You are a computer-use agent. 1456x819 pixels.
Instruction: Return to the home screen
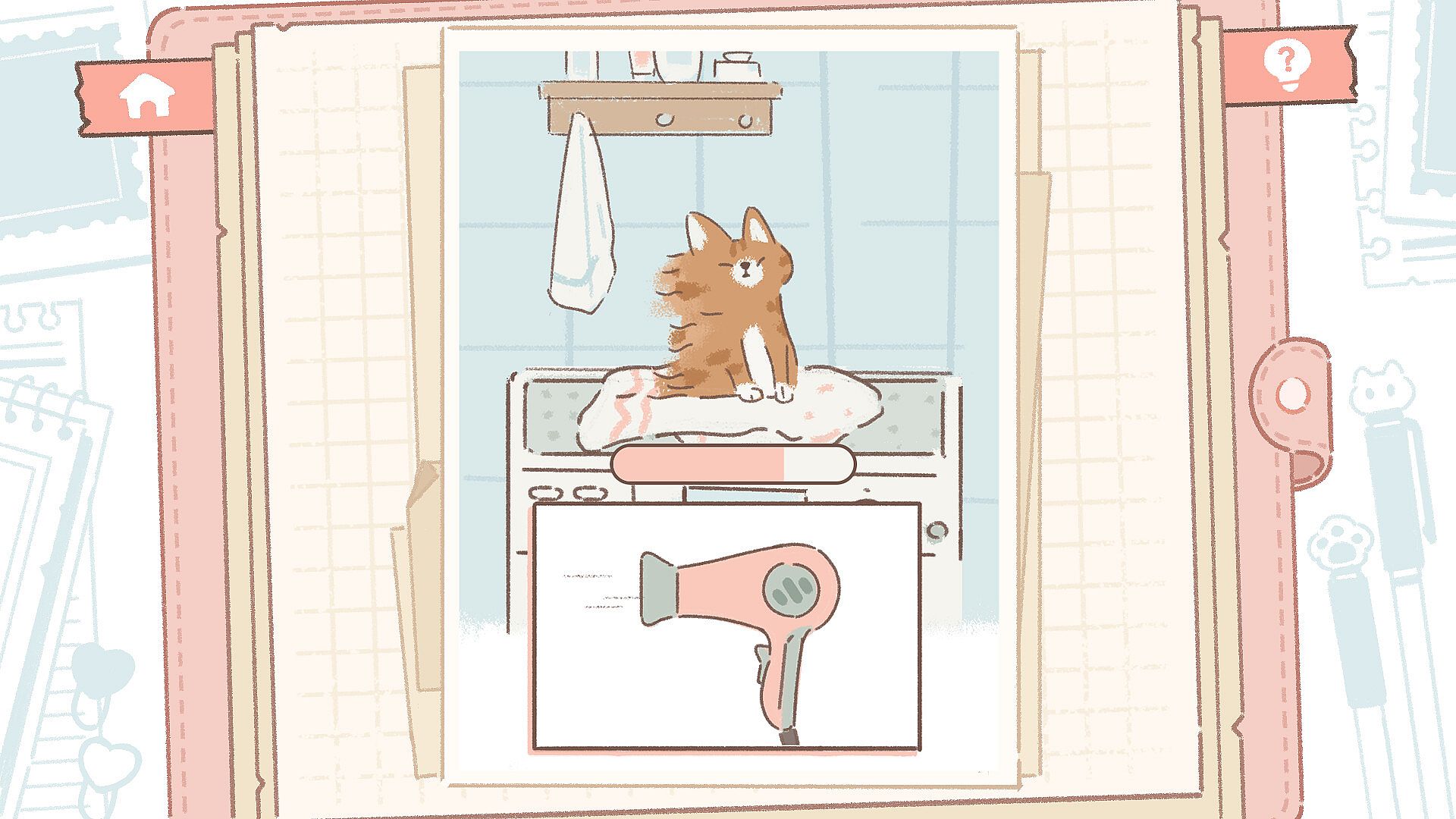click(147, 99)
